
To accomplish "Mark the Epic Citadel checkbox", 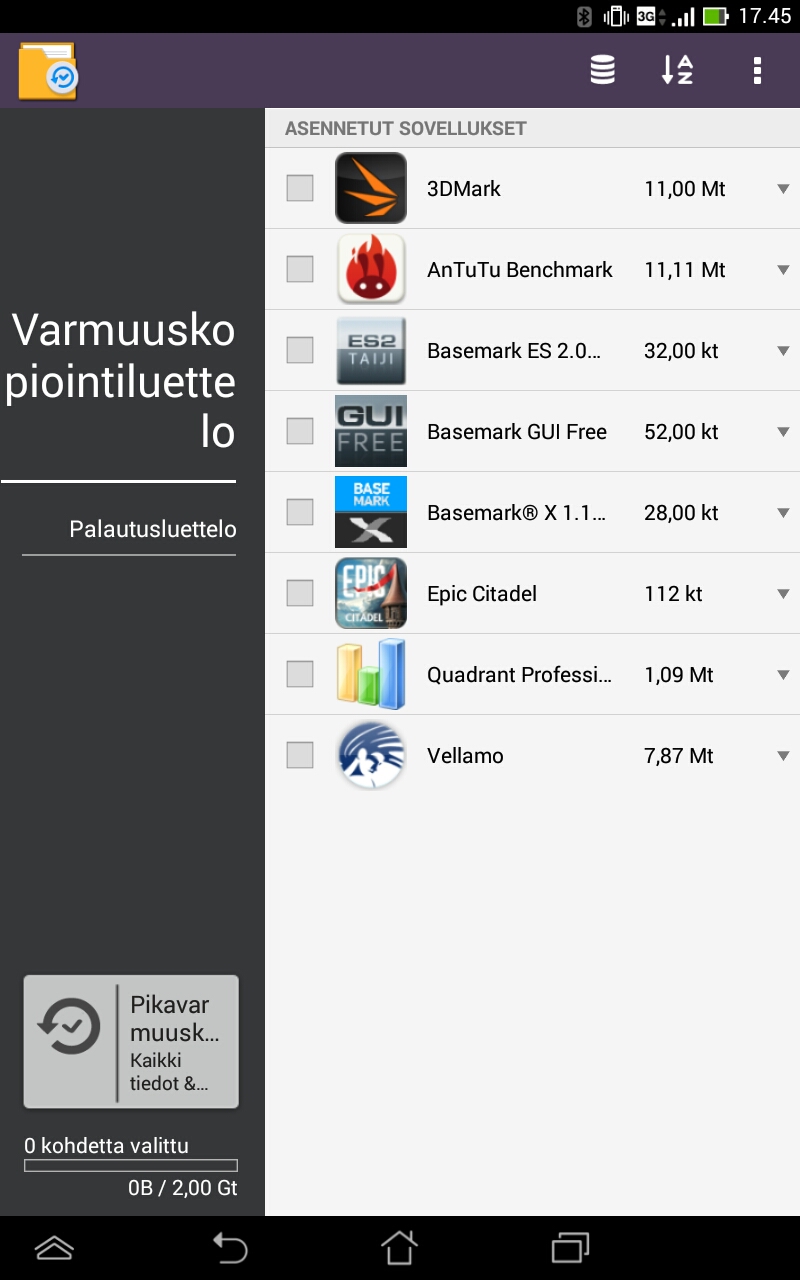I will point(300,593).
